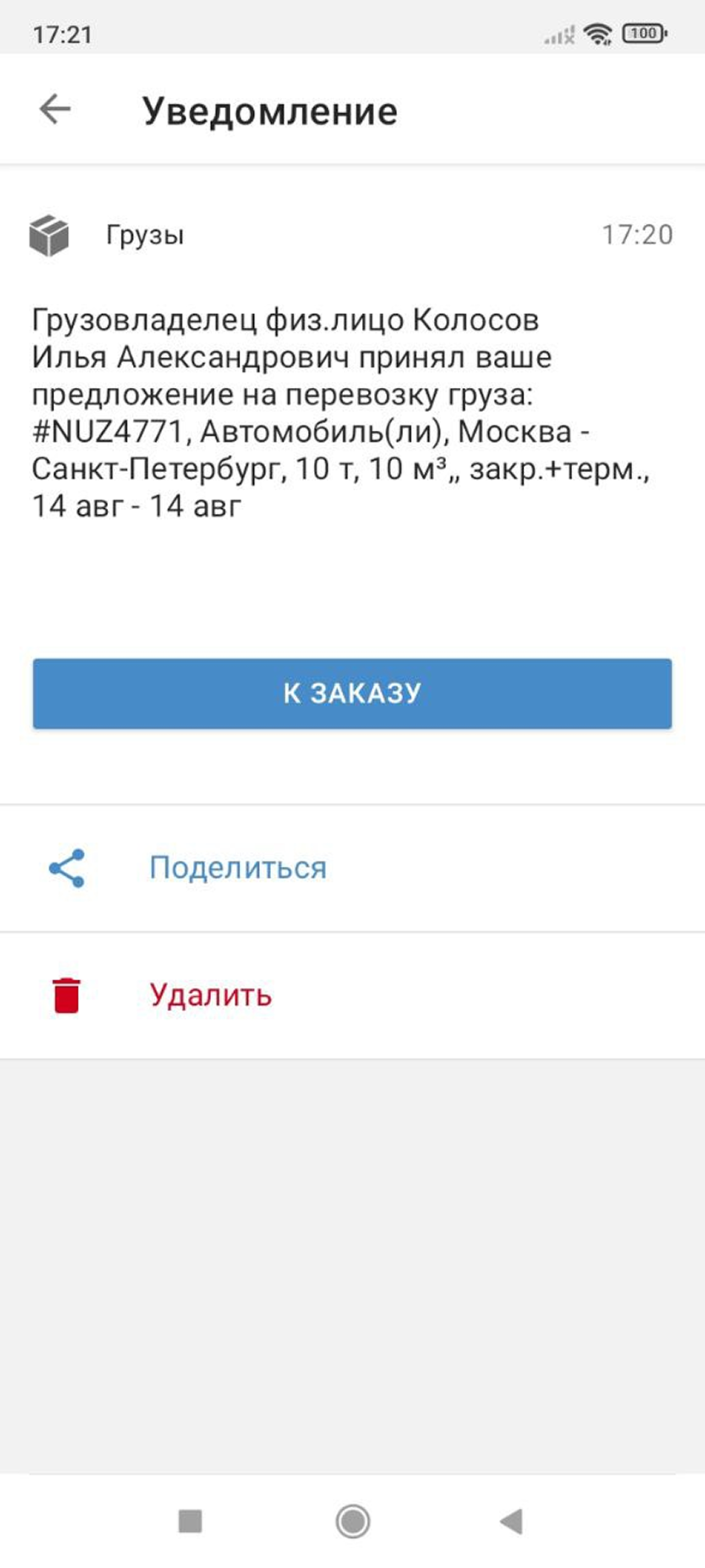The height and width of the screenshot is (1568, 705).
Task: Delete this notification with Удалить
Action: [x=210, y=995]
